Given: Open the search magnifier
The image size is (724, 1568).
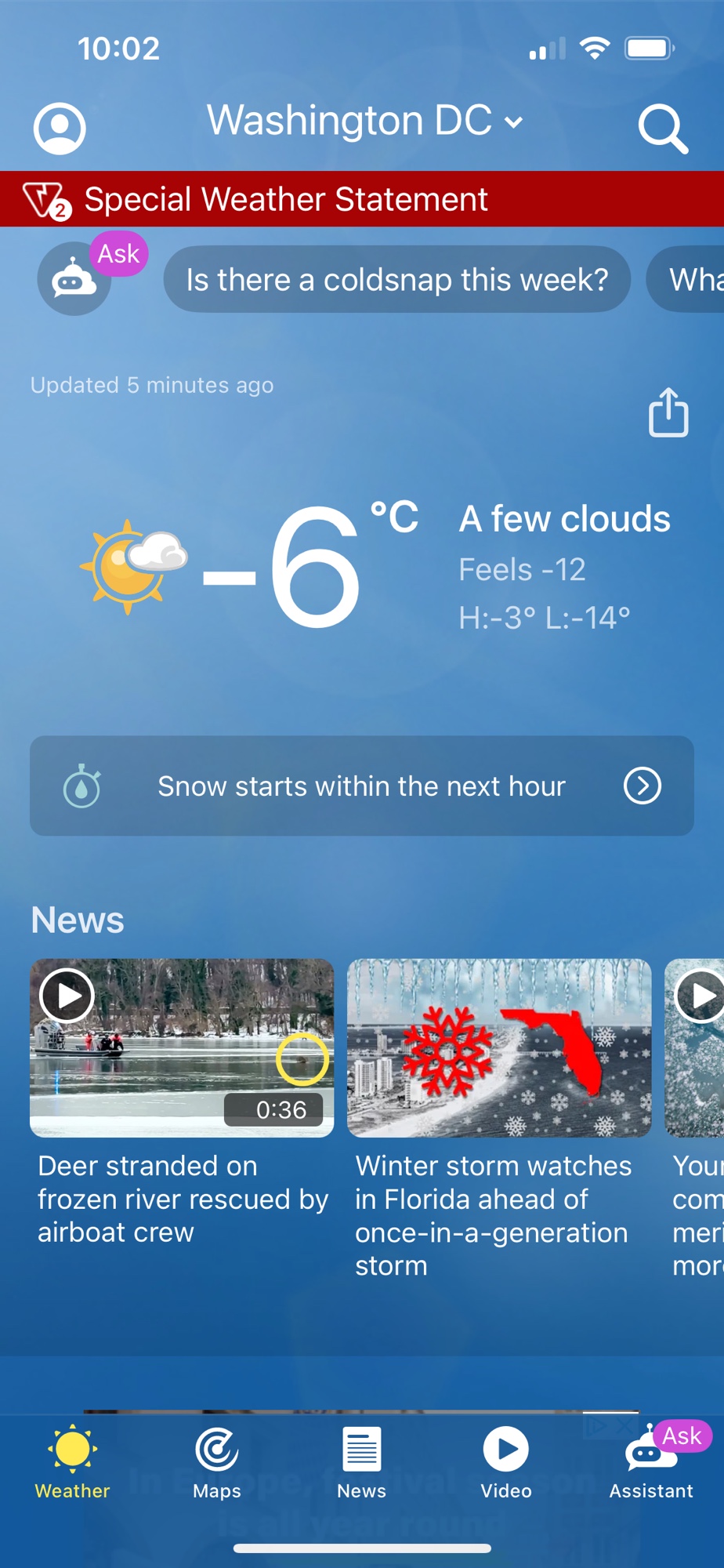Looking at the screenshot, I should tap(663, 128).
